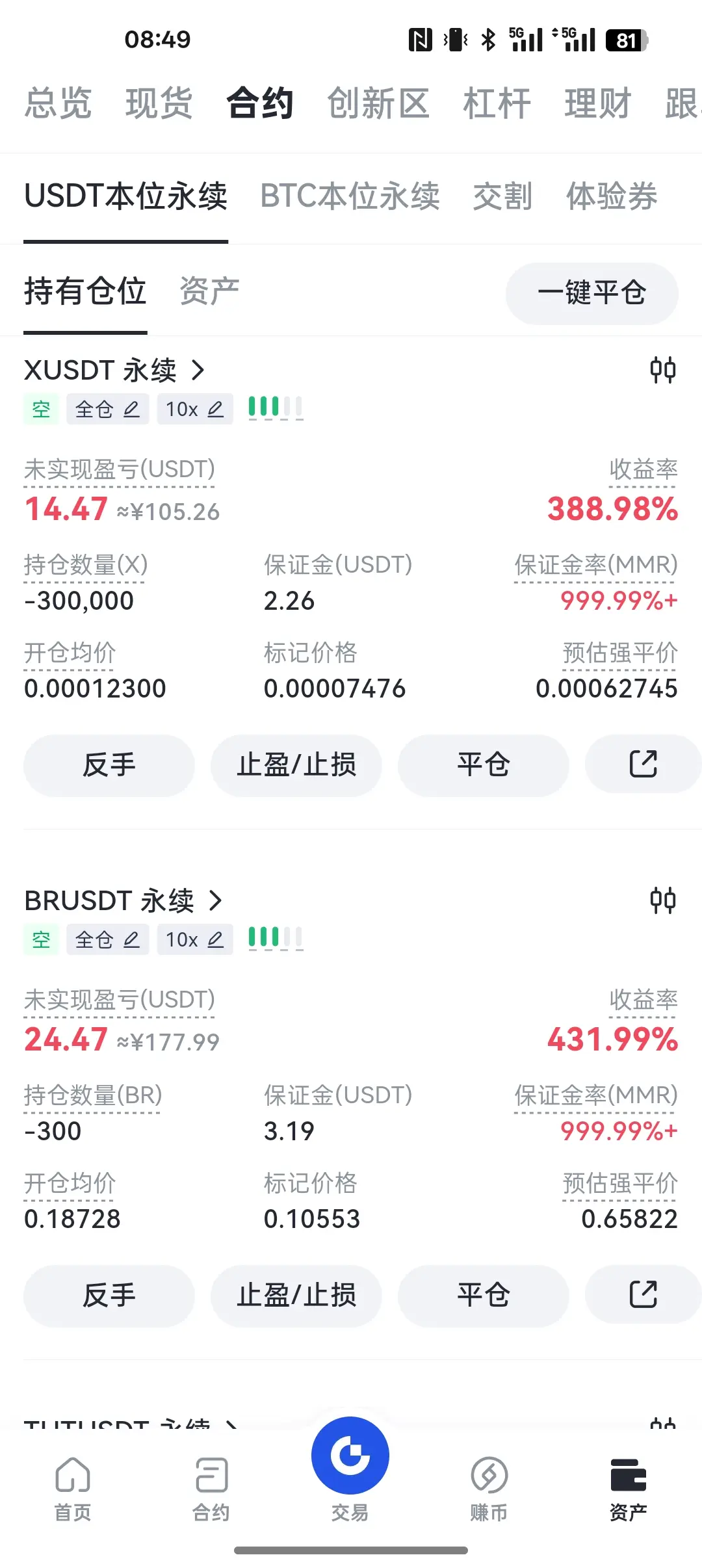Open the chart icon for XUSDT
702x1568 pixels.
pos(662,370)
